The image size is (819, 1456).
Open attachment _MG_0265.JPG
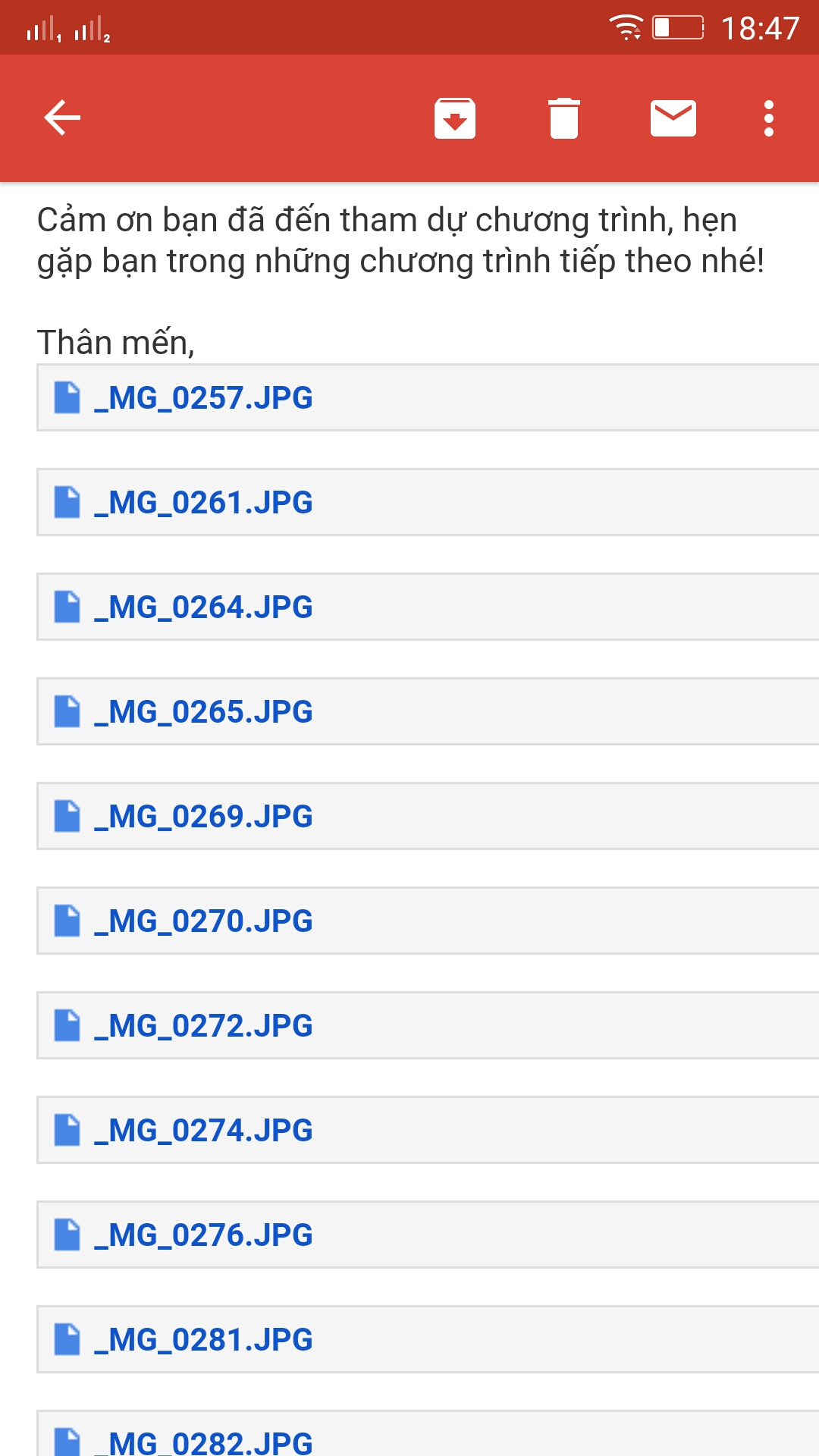(428, 711)
